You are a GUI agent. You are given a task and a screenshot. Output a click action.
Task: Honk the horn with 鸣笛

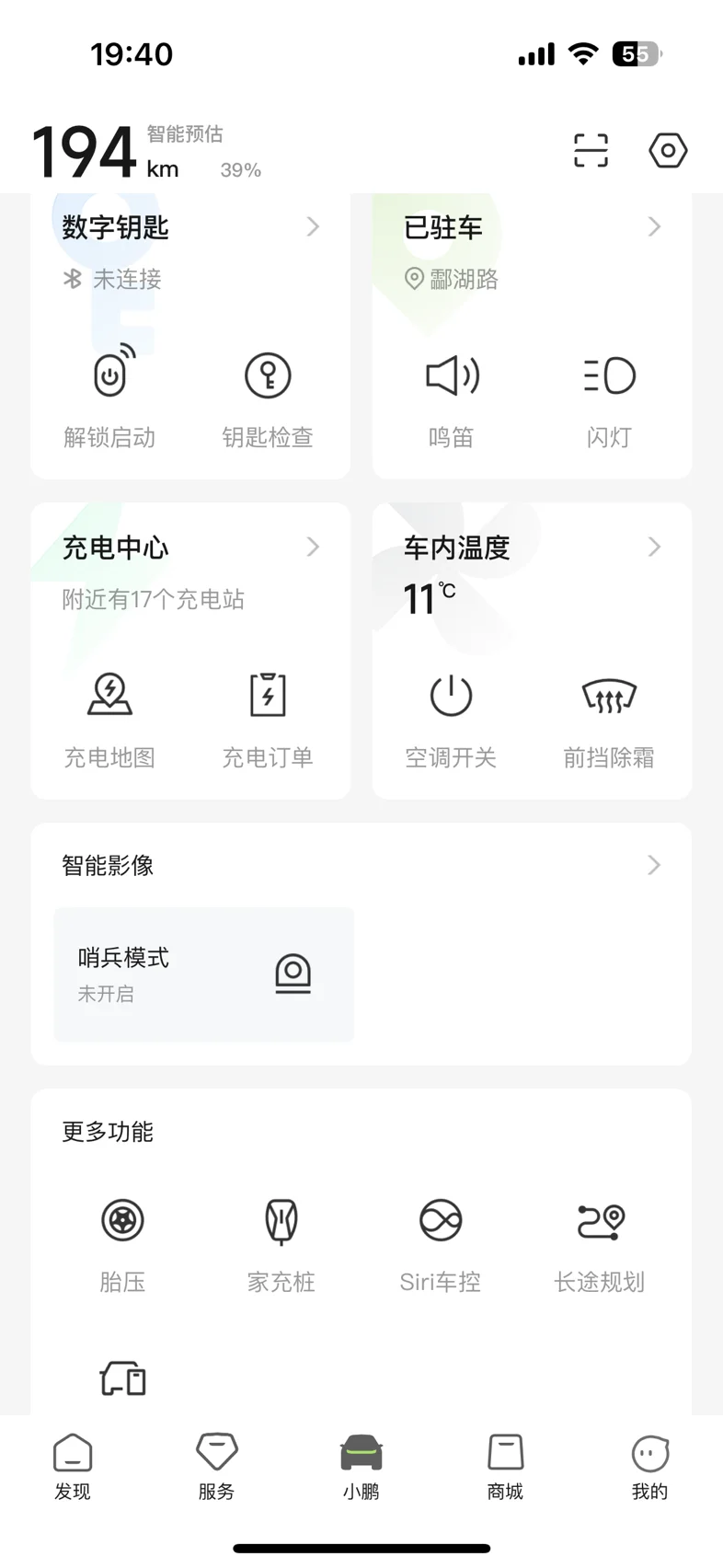pyautogui.click(x=452, y=396)
